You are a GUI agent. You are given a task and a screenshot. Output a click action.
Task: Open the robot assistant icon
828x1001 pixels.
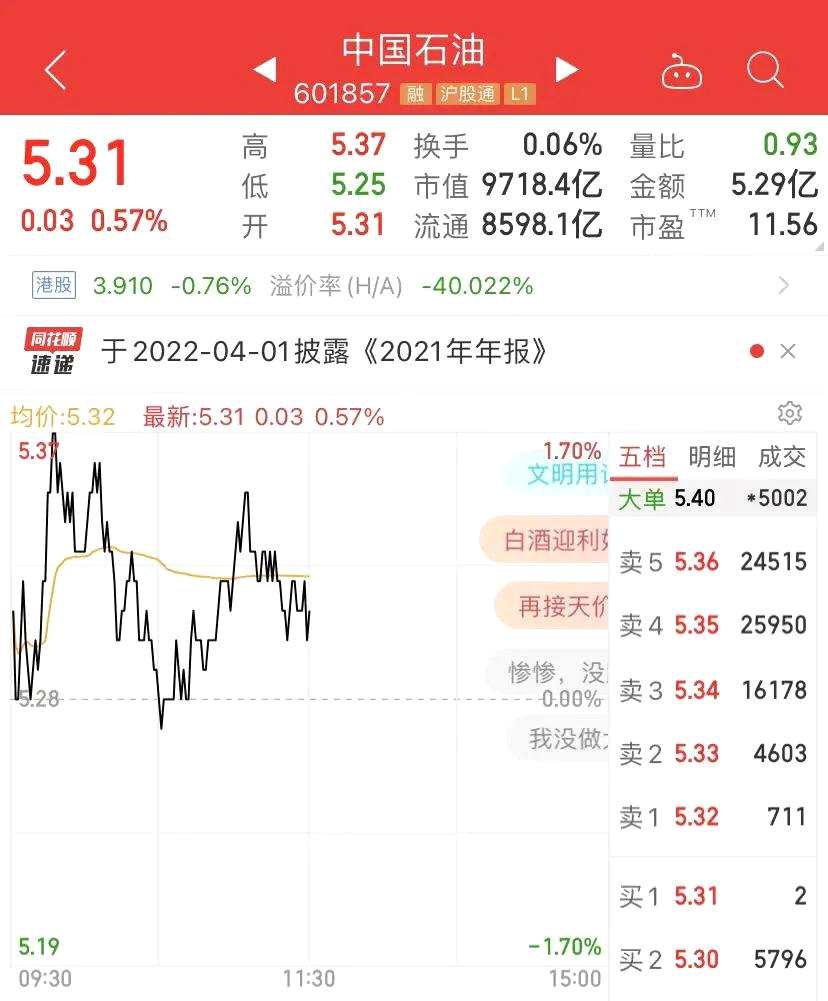(682, 72)
